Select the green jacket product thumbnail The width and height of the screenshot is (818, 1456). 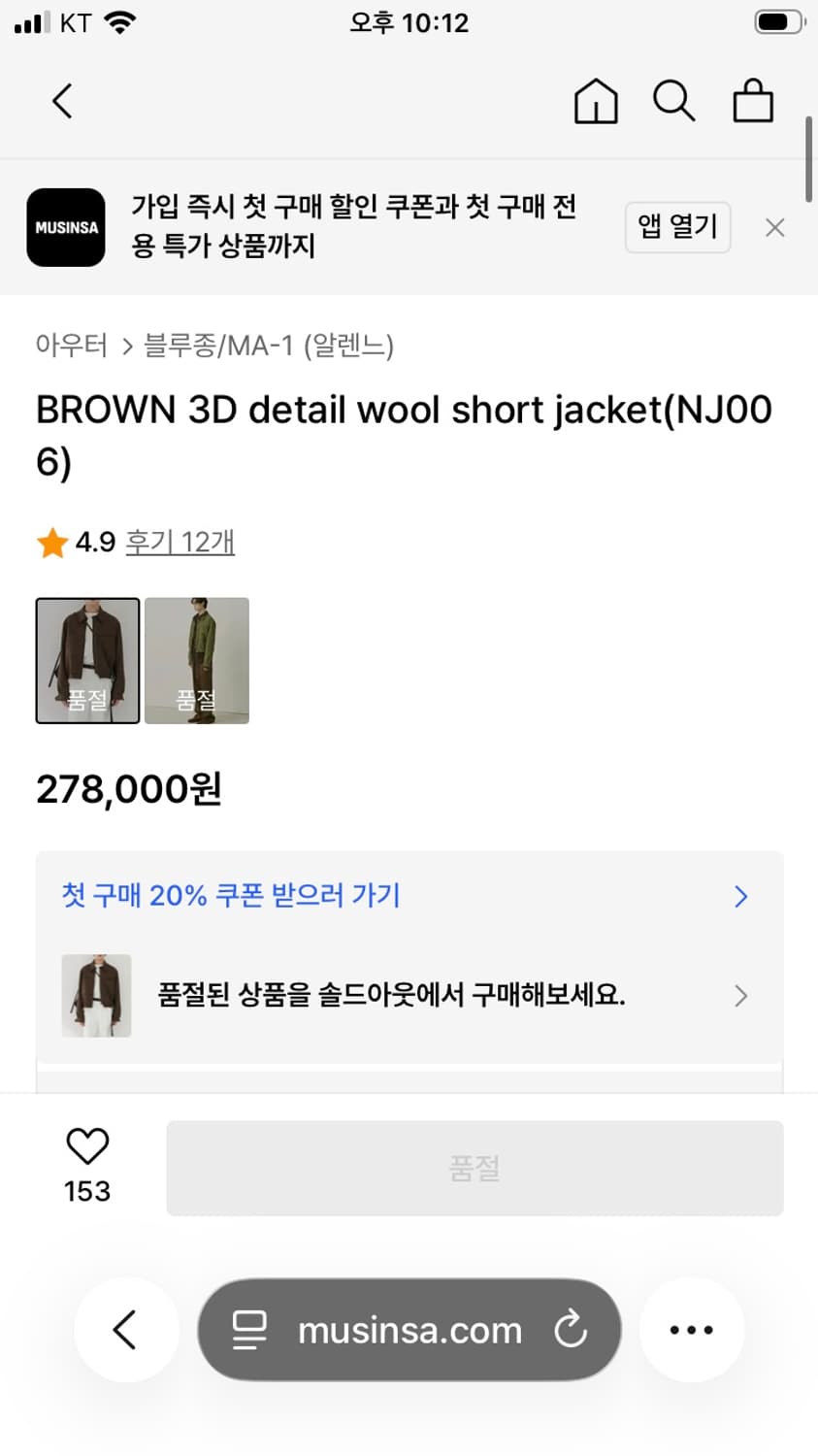point(196,661)
